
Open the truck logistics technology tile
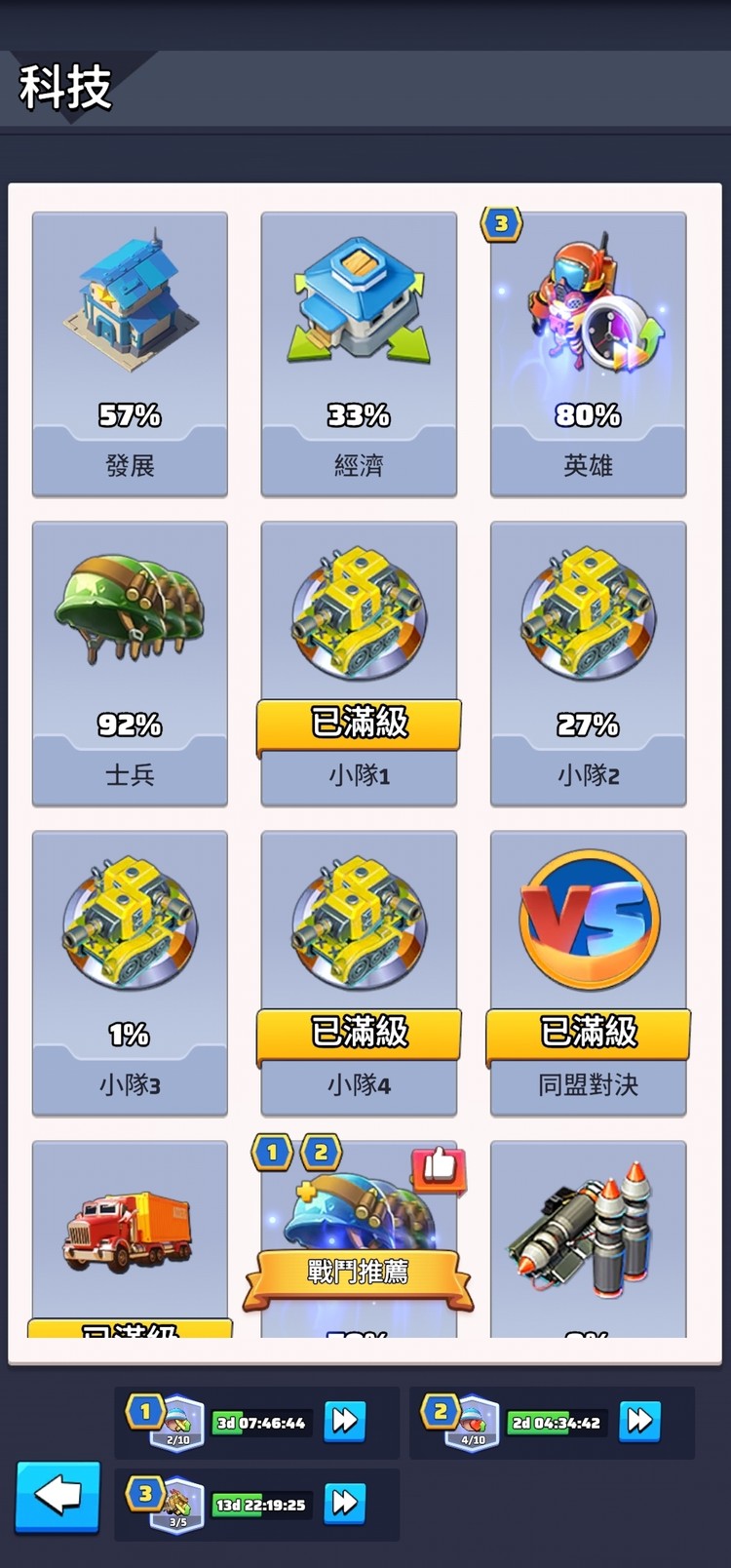coord(129,1229)
